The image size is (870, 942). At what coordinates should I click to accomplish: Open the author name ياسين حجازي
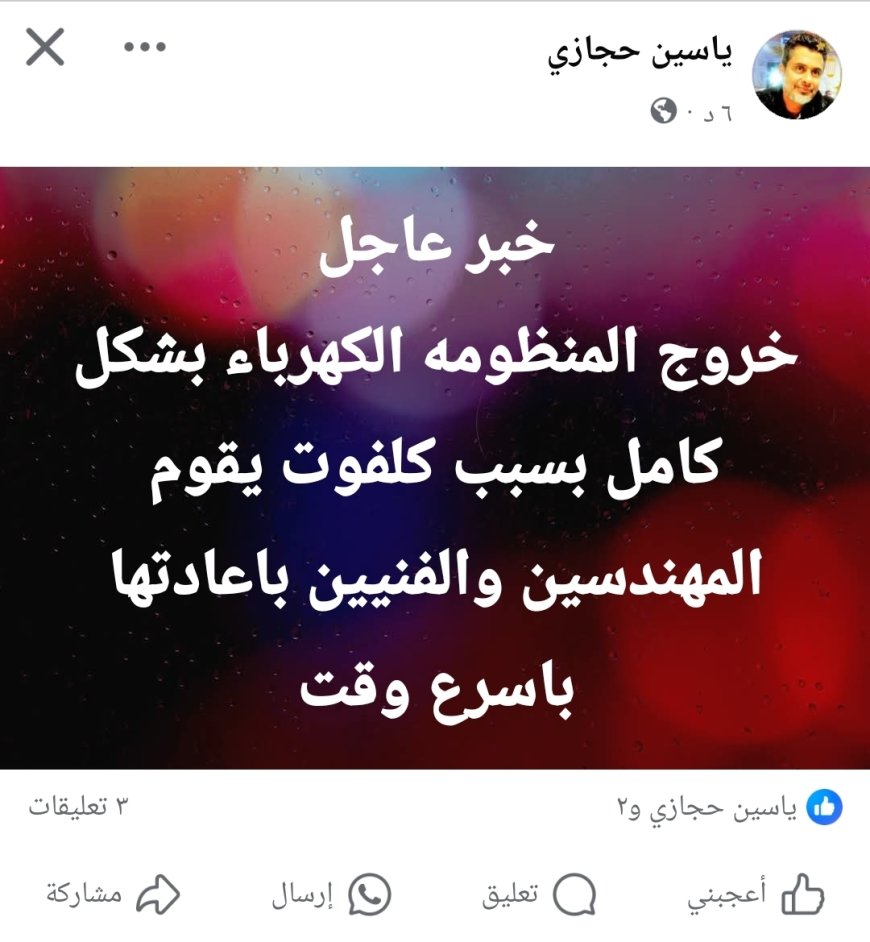click(x=640, y=54)
